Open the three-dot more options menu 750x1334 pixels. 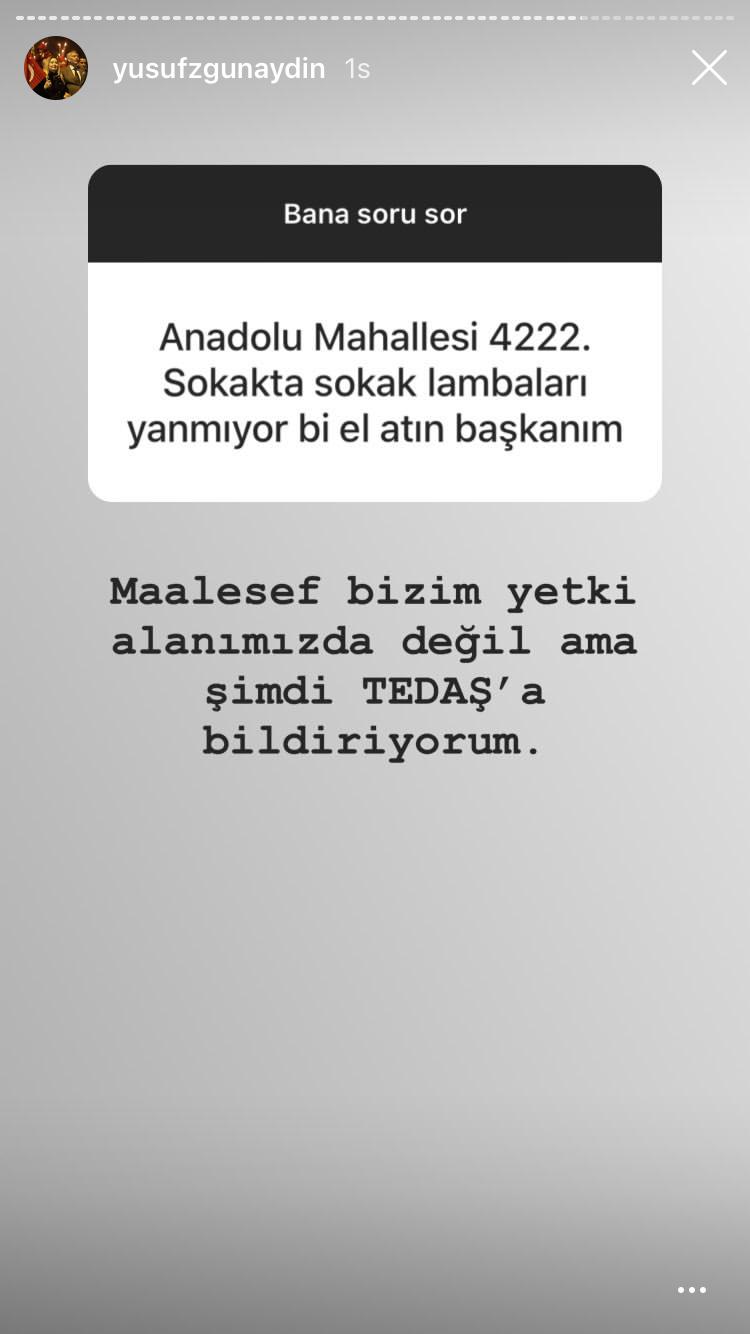(x=692, y=1290)
